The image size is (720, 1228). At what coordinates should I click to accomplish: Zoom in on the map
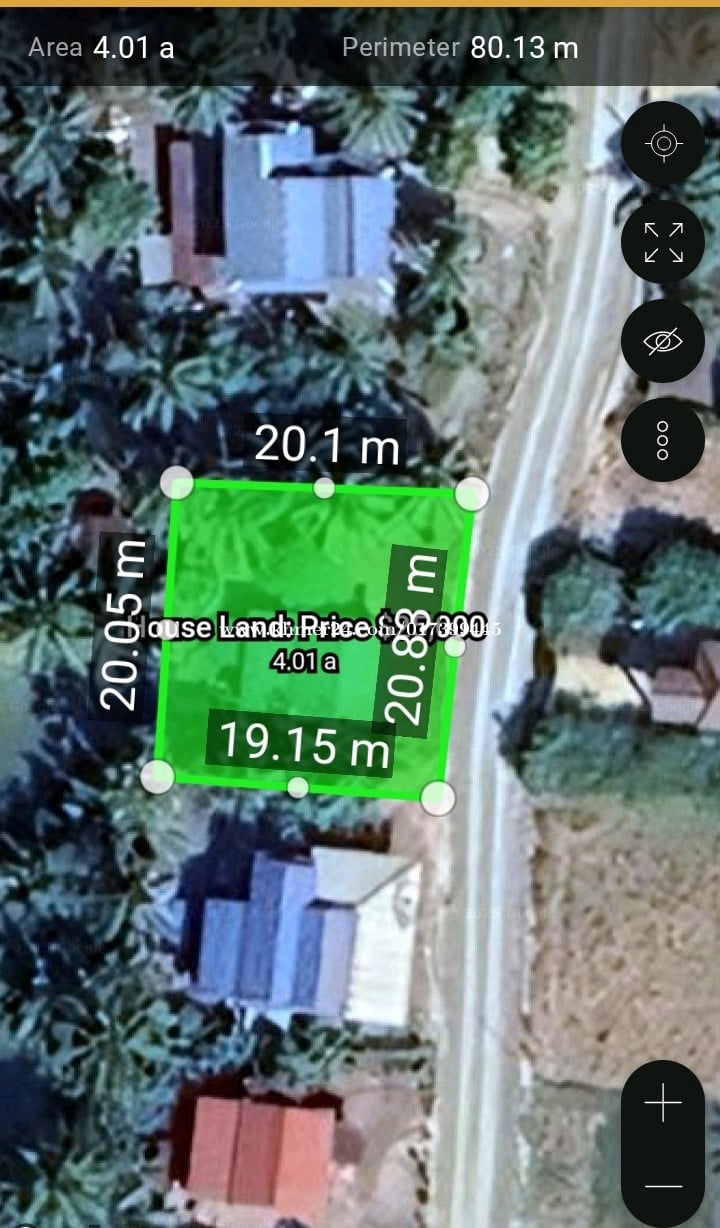[662, 1104]
